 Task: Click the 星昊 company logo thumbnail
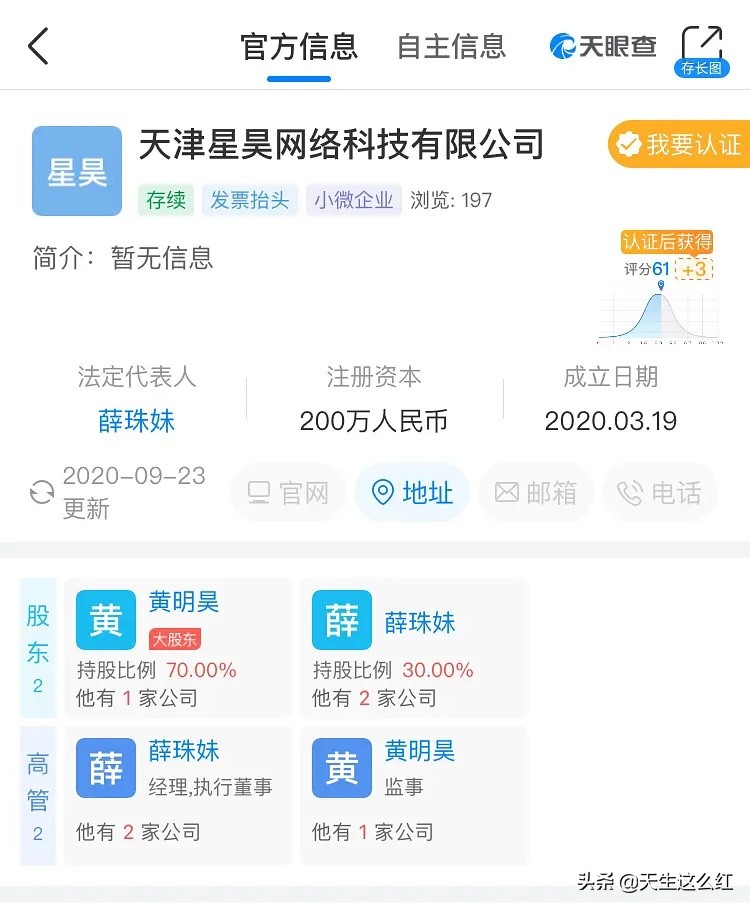tap(76, 170)
